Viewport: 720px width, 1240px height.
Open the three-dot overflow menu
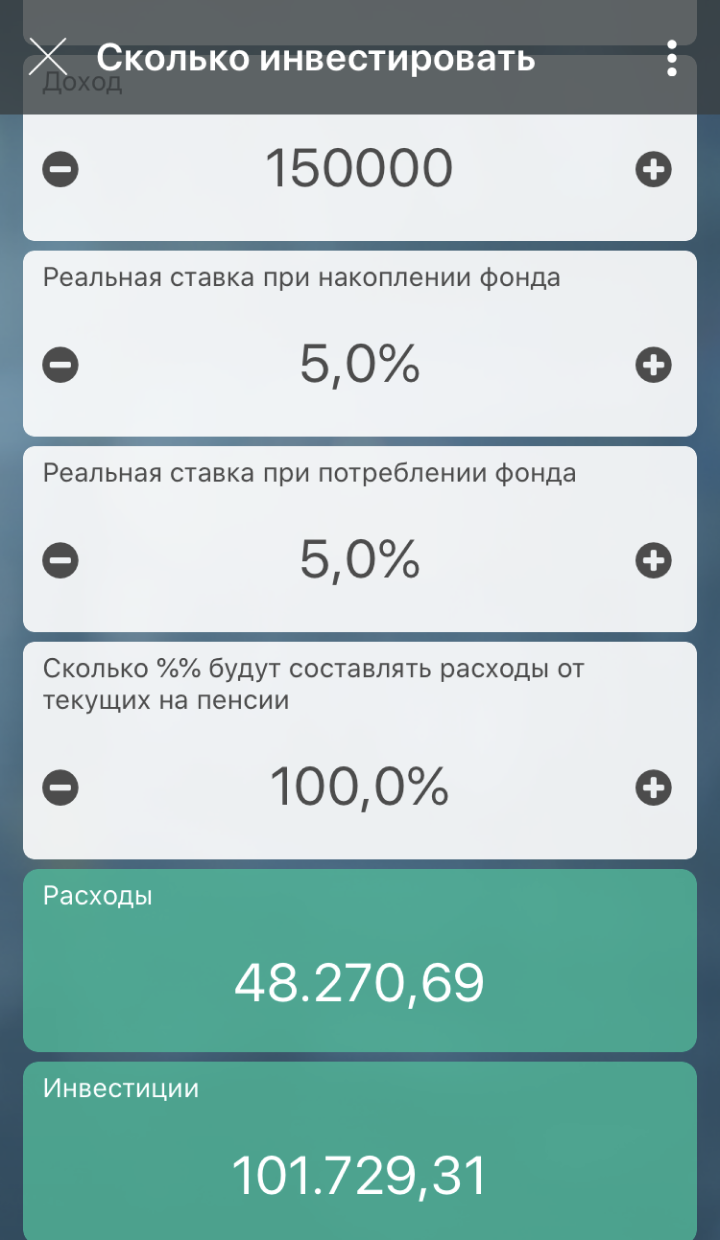pyautogui.click(x=671, y=58)
